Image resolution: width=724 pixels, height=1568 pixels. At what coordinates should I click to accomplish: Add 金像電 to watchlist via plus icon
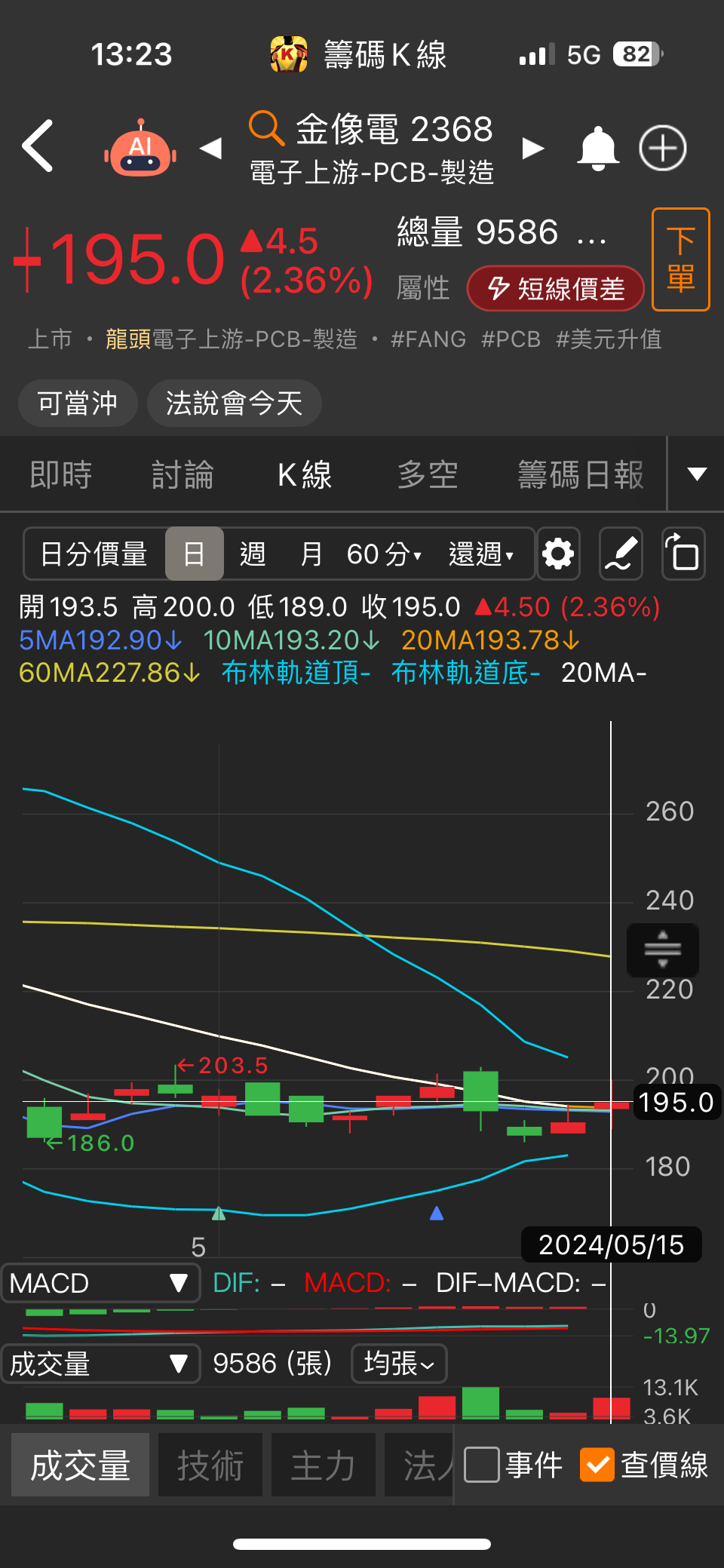661,148
